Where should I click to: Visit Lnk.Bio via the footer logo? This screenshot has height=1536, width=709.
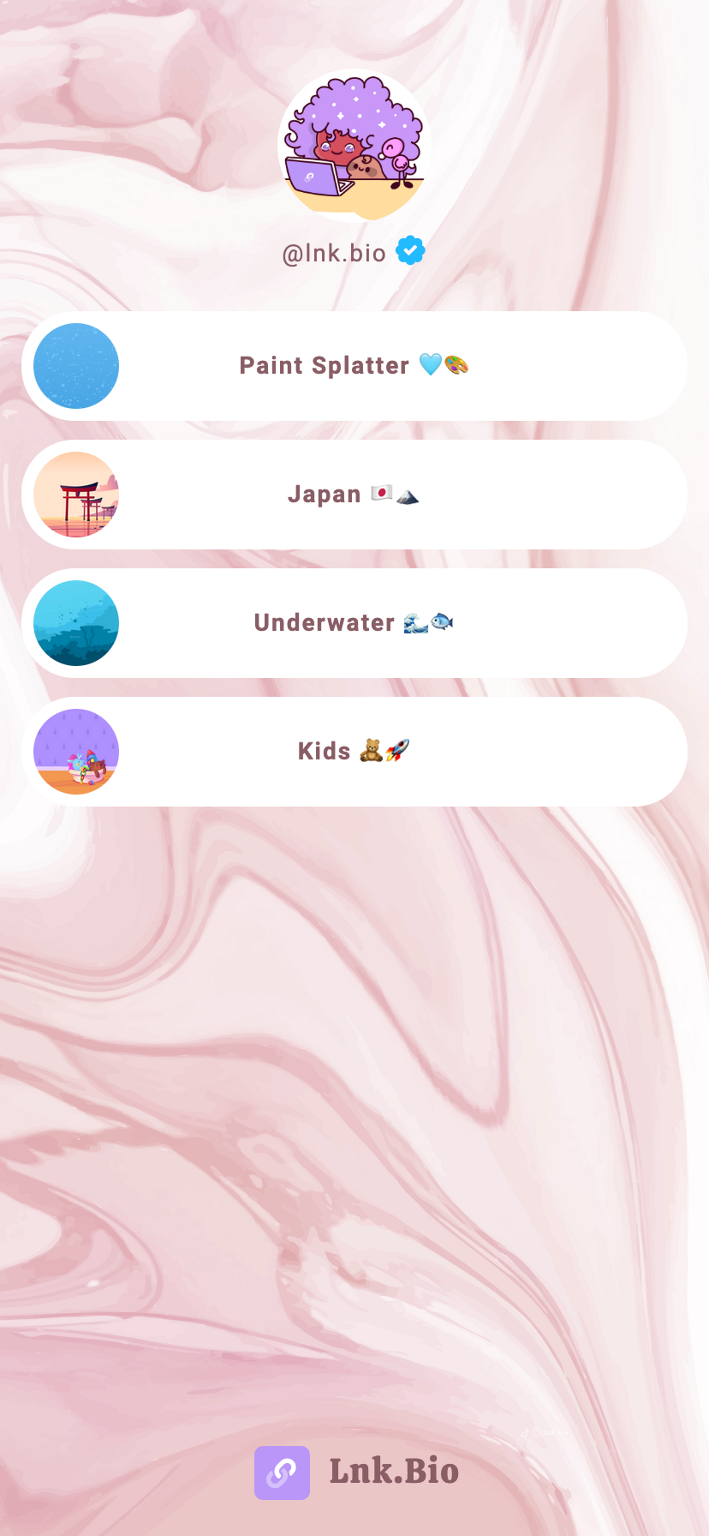[356, 1472]
